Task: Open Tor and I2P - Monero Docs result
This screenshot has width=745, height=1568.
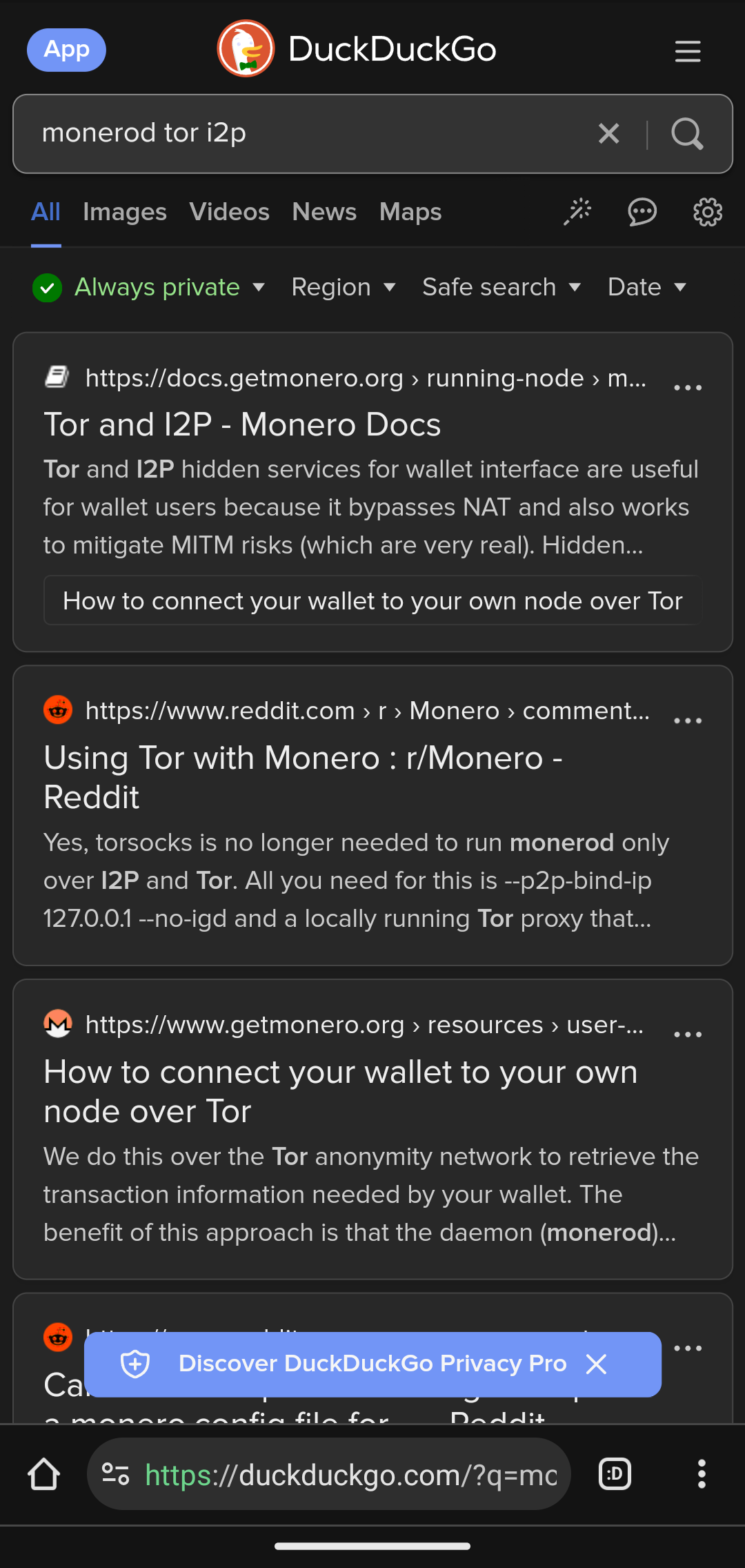Action: pyautogui.click(x=242, y=424)
